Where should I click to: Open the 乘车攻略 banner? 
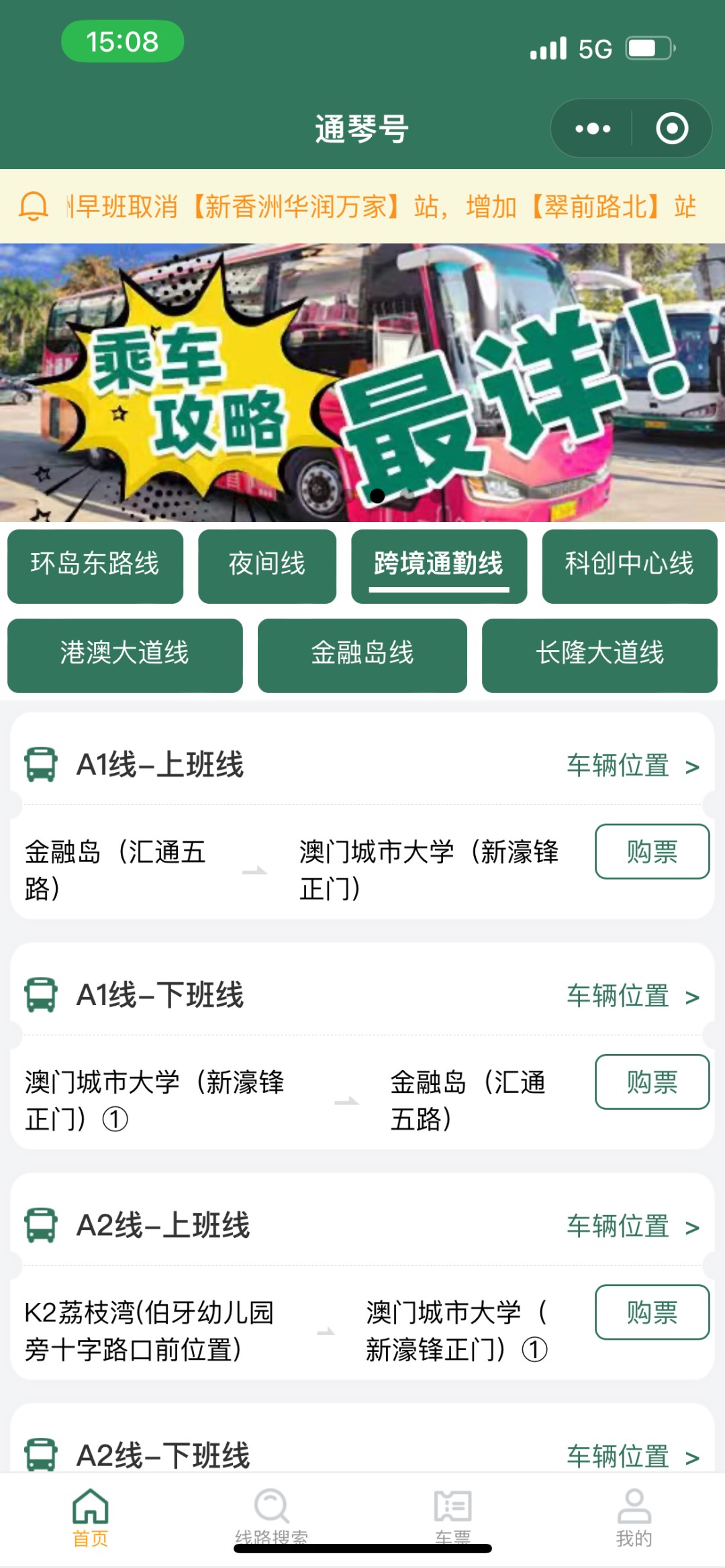click(x=362, y=382)
